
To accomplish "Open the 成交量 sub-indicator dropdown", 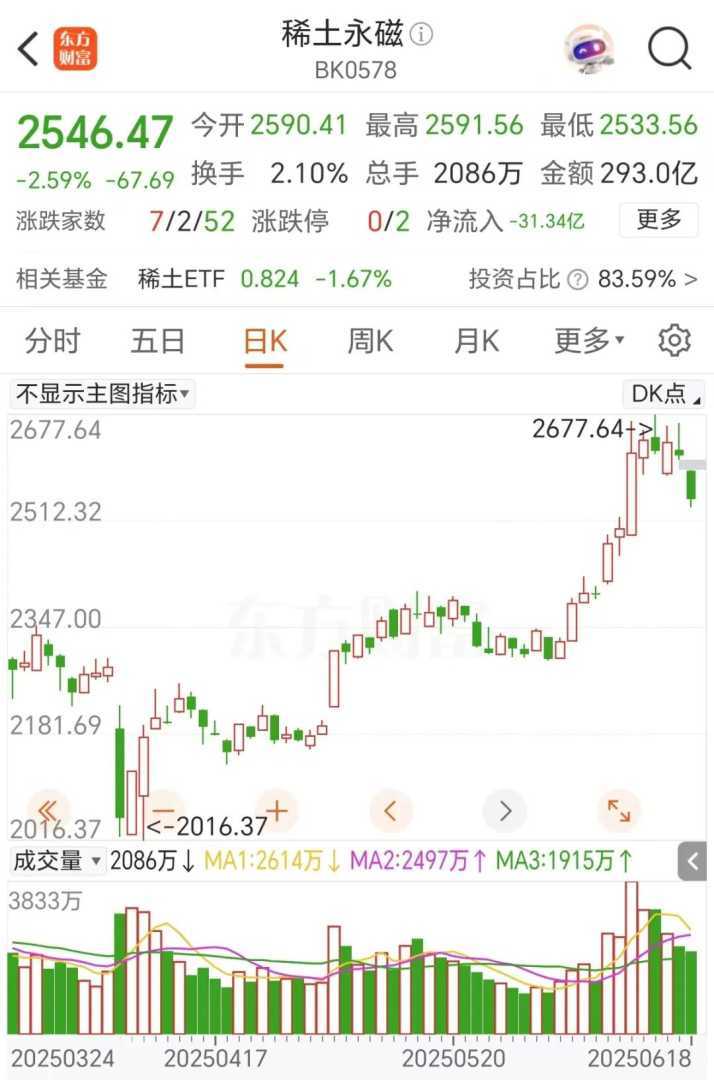I will pos(58,860).
